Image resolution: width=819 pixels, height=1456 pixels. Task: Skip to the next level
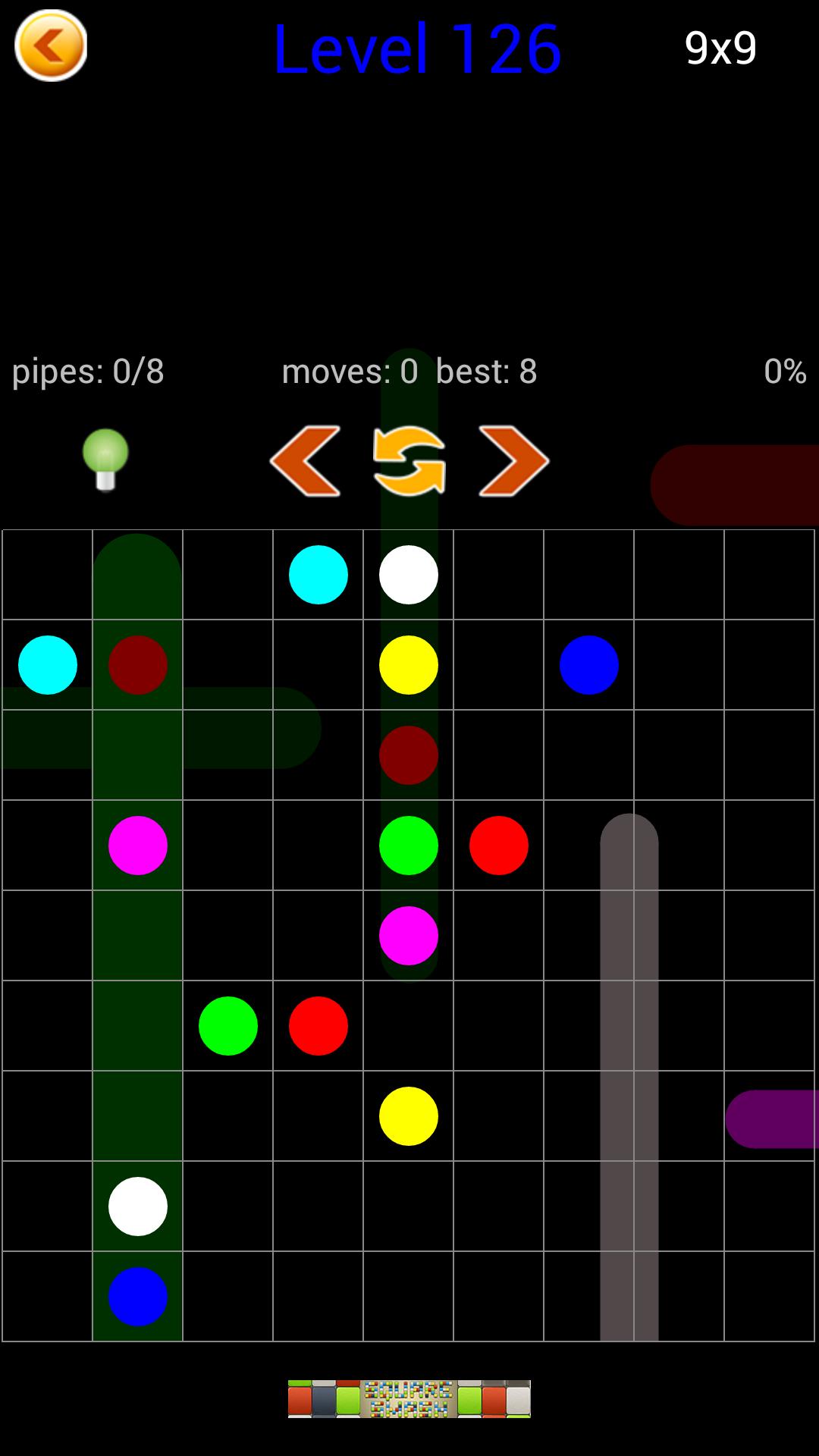coord(513,461)
